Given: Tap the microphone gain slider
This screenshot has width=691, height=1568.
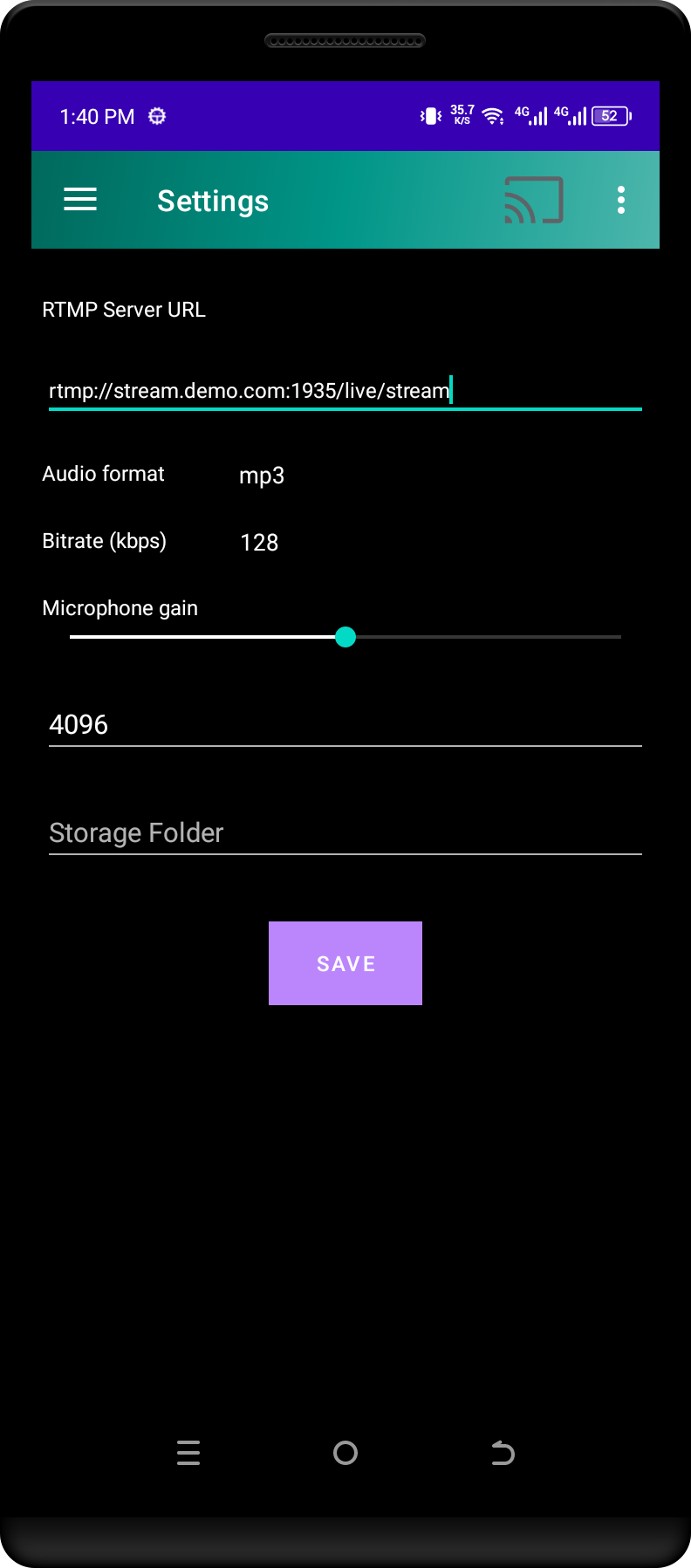Looking at the screenshot, I should tap(345, 637).
